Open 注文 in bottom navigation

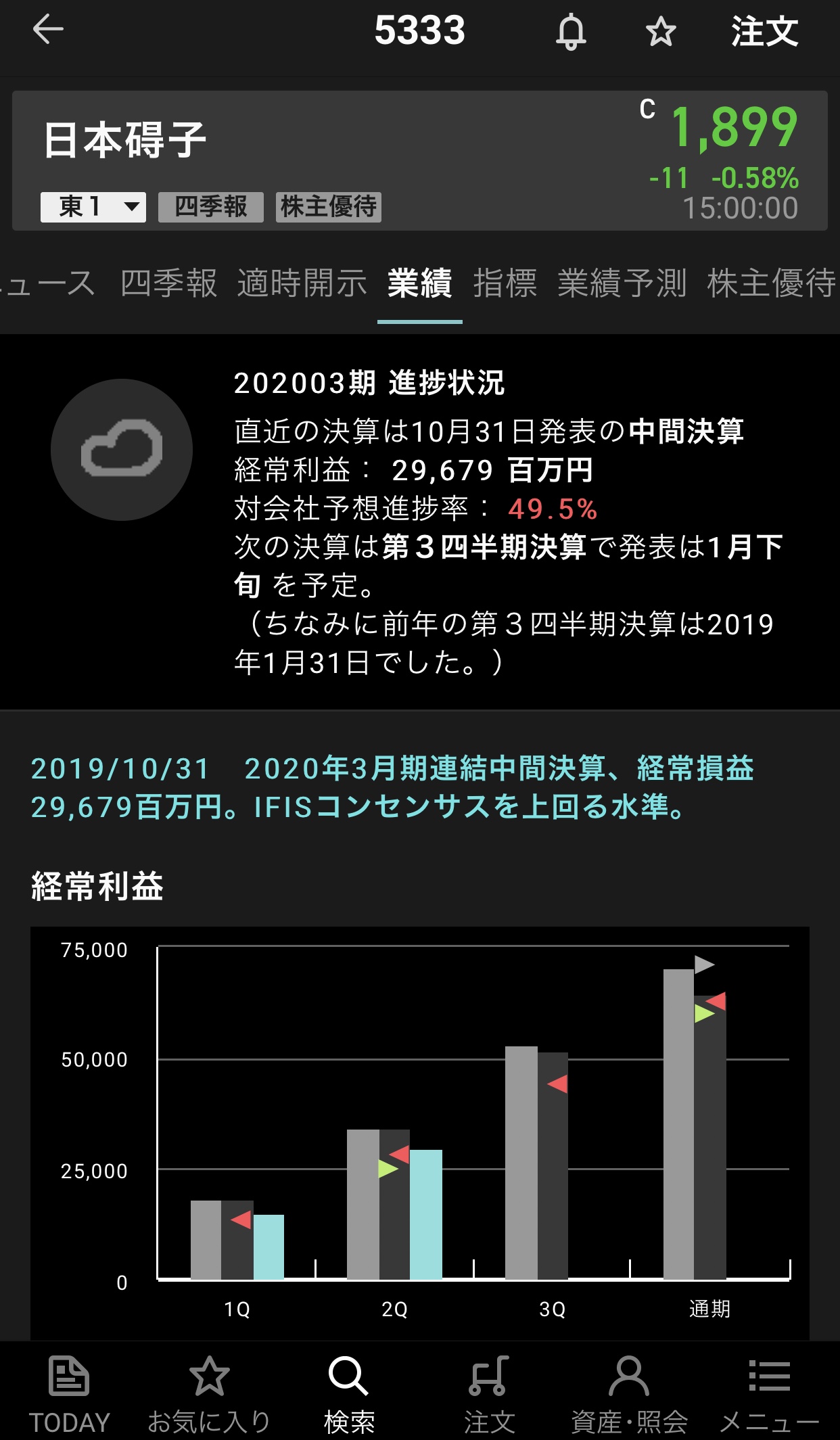[489, 1395]
